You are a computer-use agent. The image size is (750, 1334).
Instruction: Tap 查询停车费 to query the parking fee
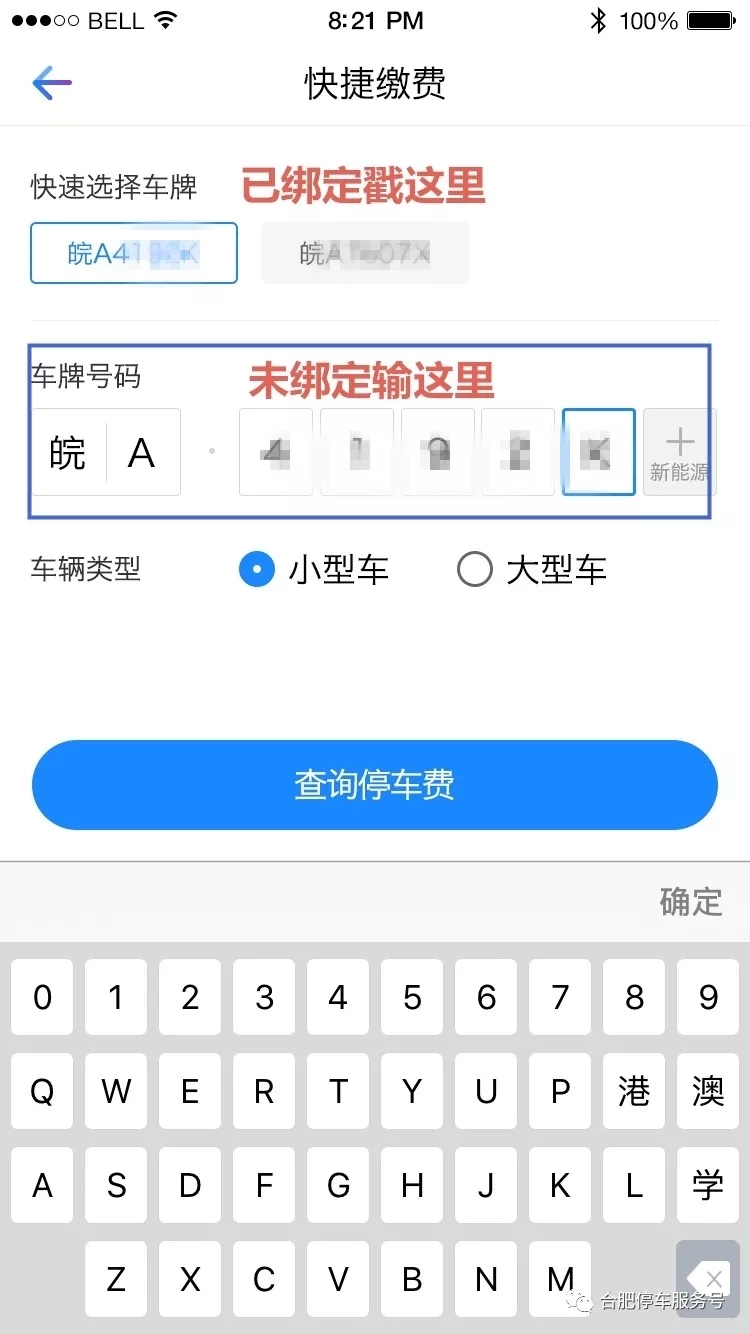[x=375, y=785]
